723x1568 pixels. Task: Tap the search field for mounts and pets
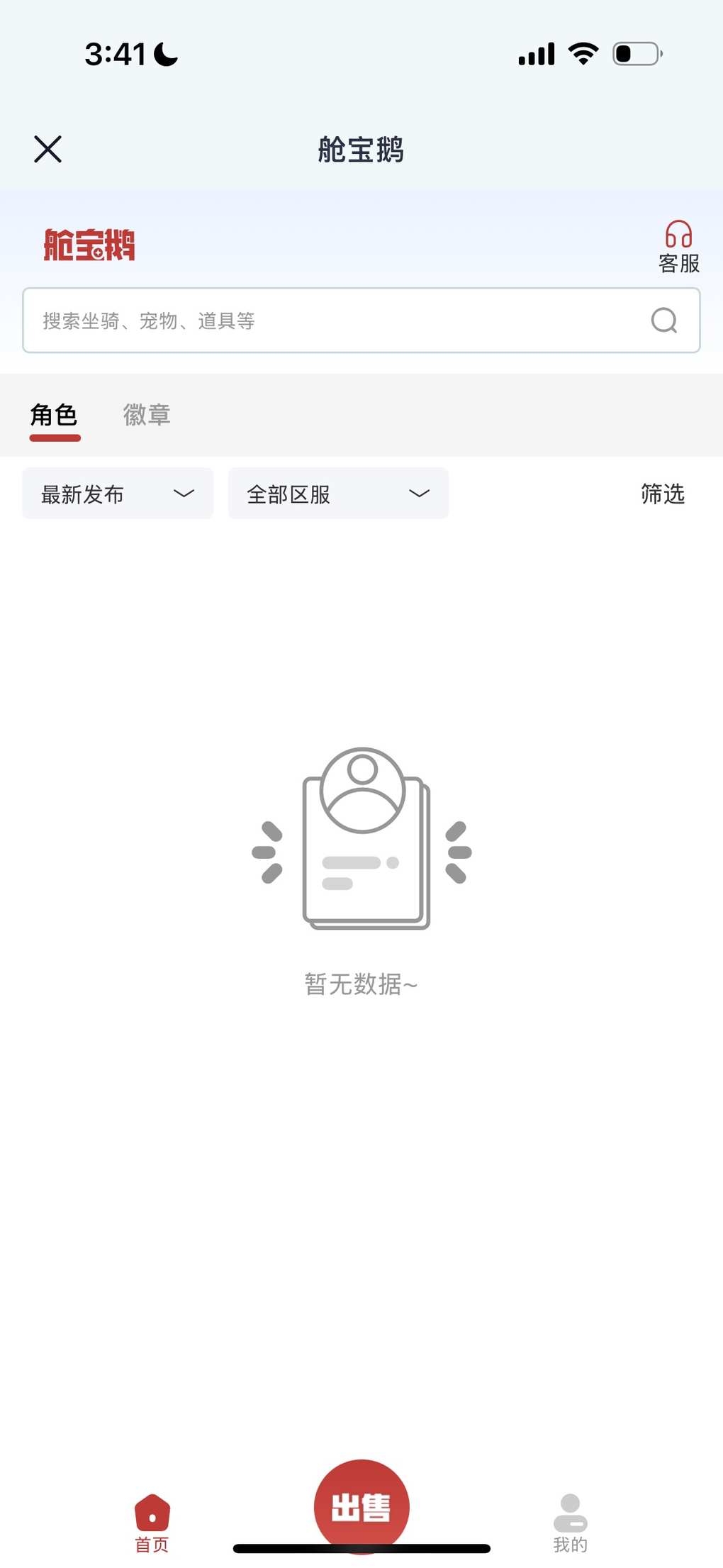(333, 321)
